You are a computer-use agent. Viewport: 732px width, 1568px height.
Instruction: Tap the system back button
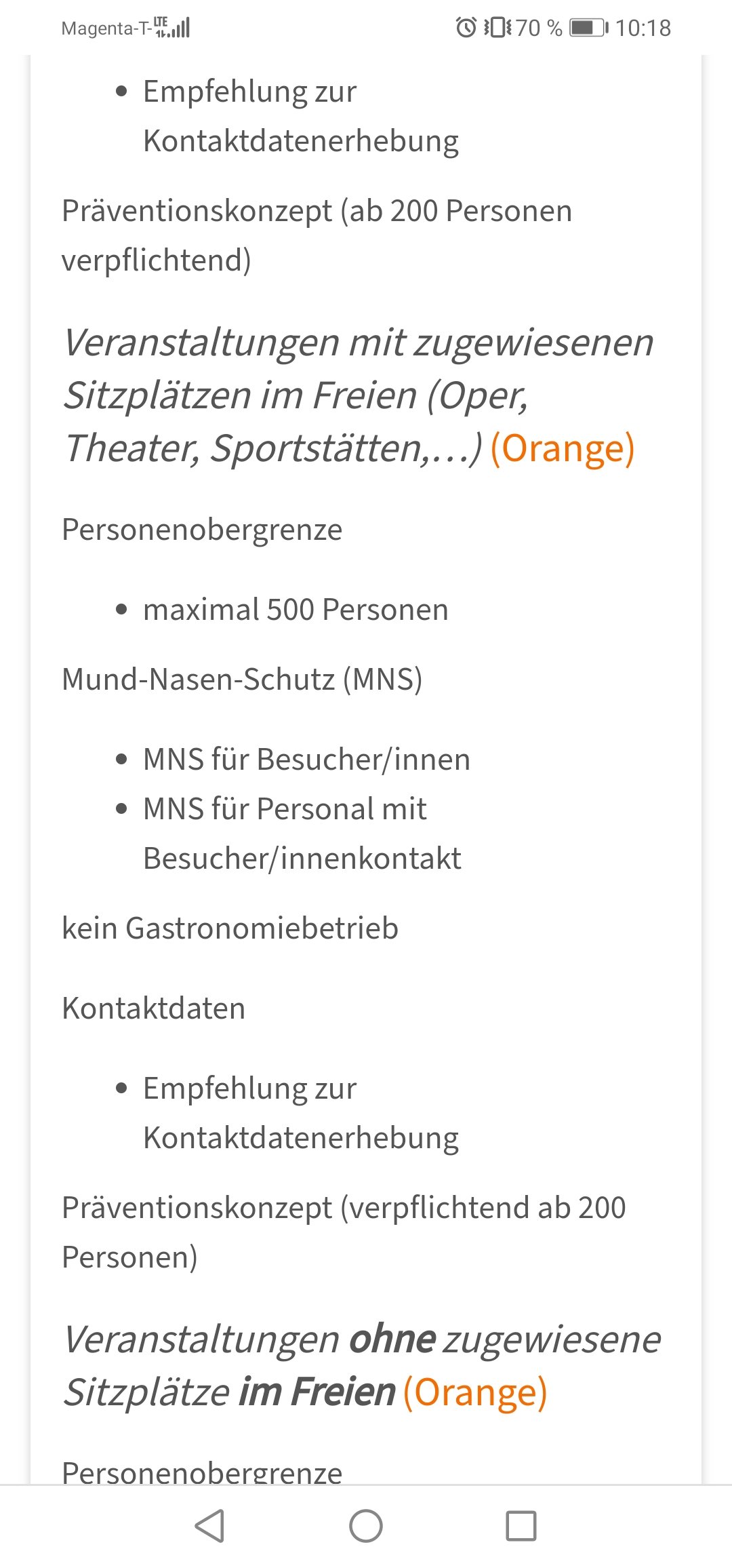pyautogui.click(x=209, y=1526)
